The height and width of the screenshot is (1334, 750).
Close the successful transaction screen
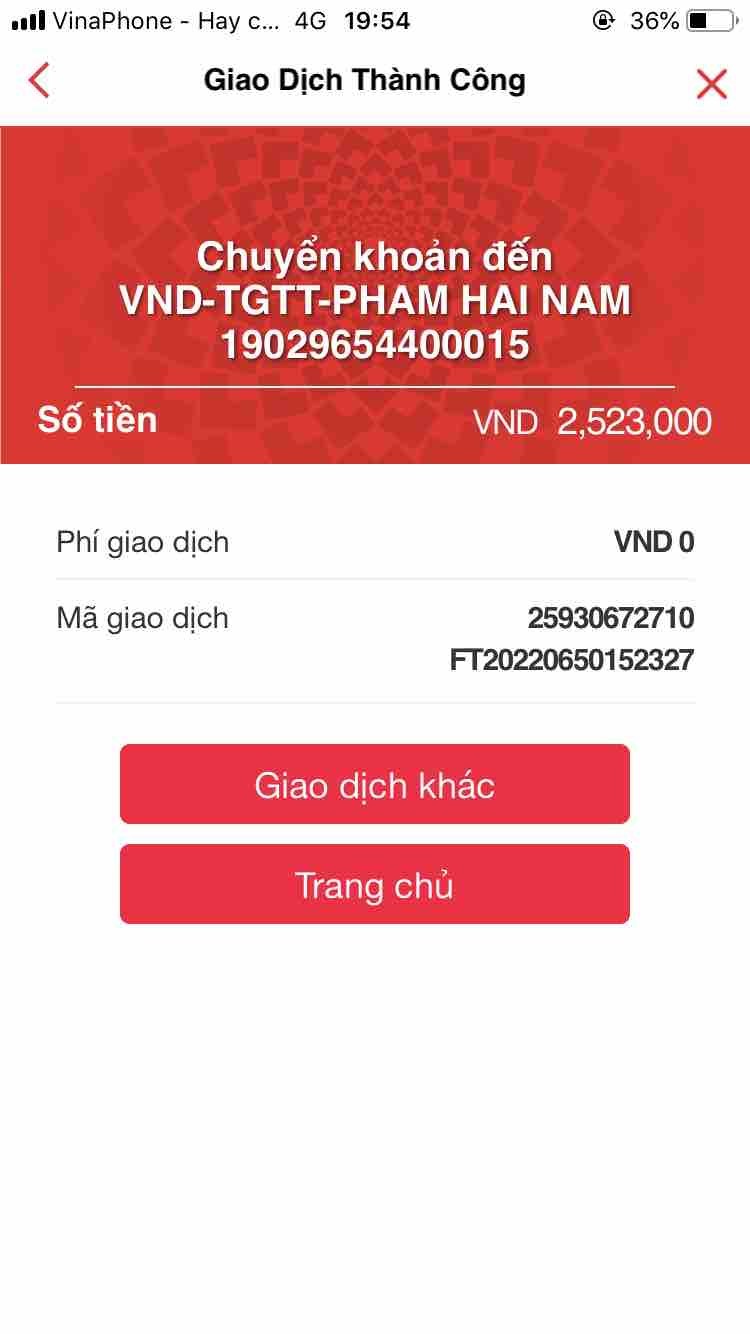pyautogui.click(x=711, y=84)
